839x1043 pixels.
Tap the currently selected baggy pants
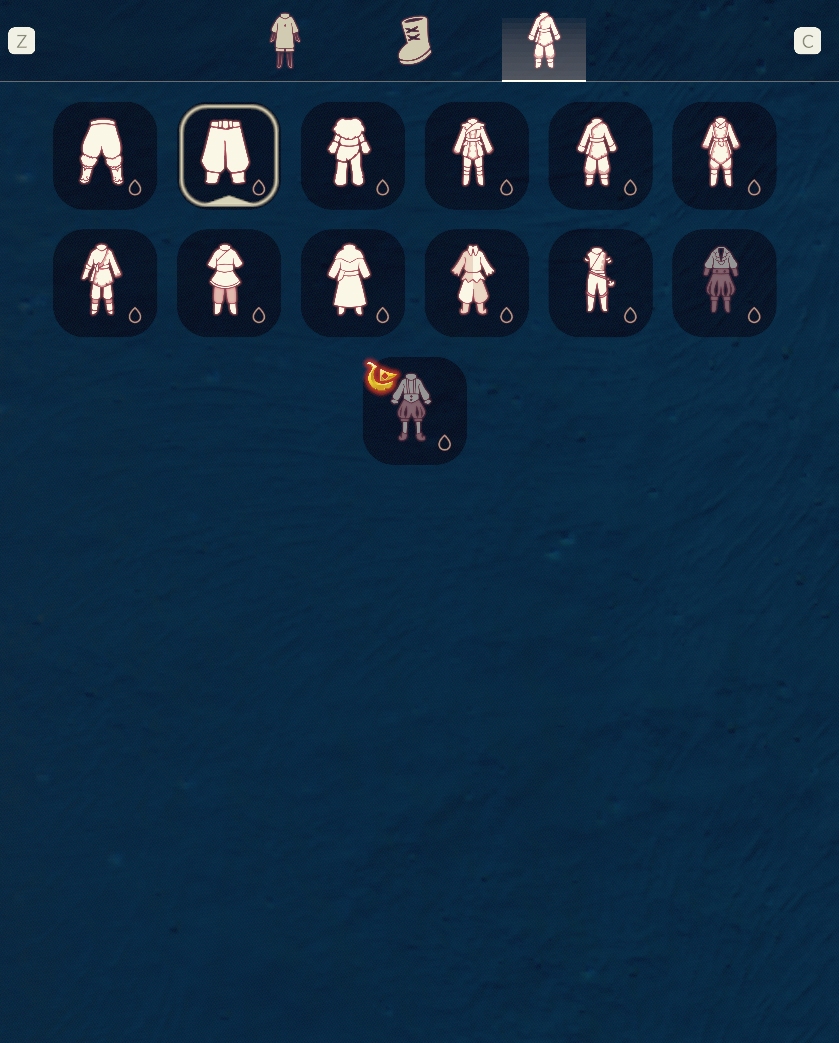[x=228, y=155]
